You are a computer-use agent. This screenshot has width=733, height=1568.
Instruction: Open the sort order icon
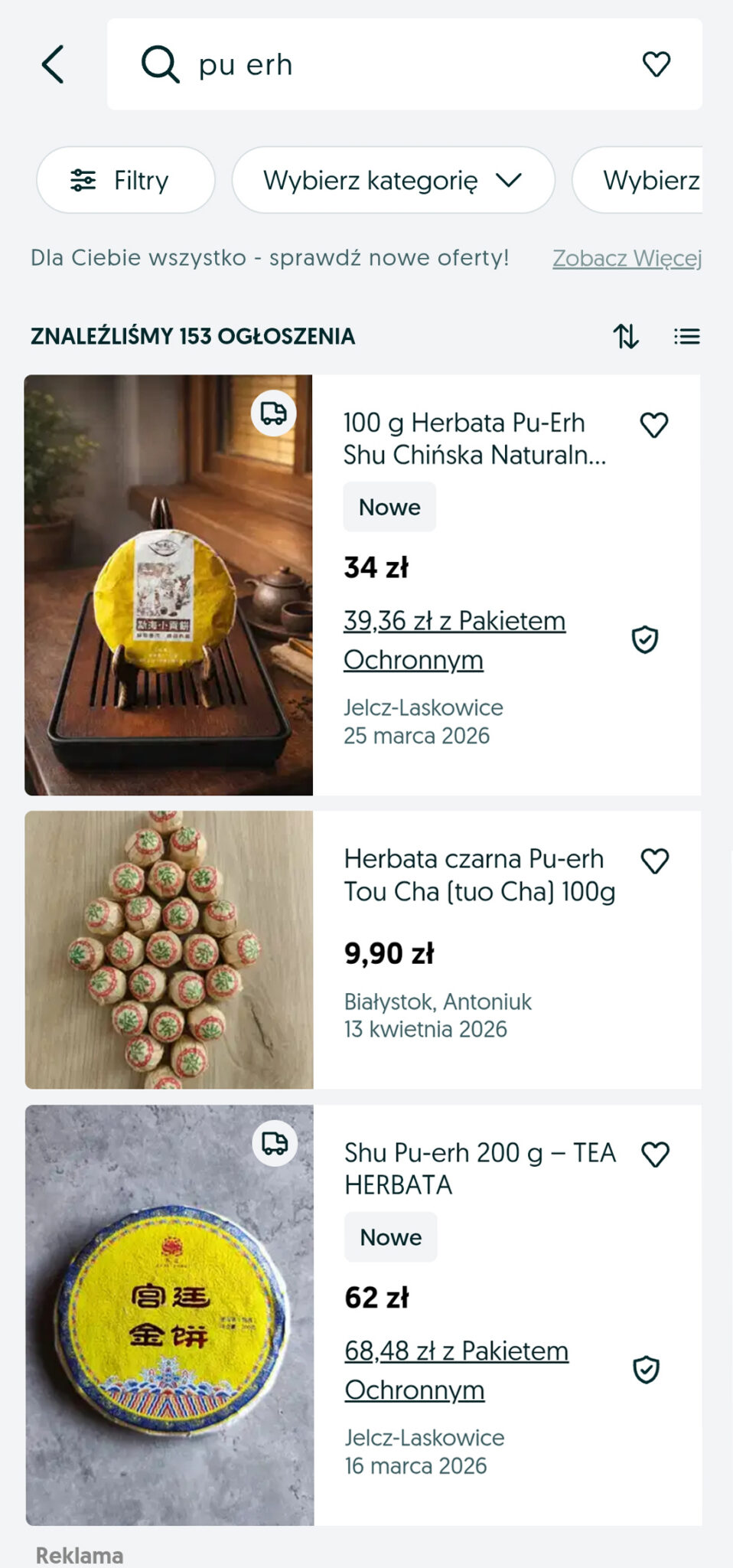pyautogui.click(x=626, y=336)
